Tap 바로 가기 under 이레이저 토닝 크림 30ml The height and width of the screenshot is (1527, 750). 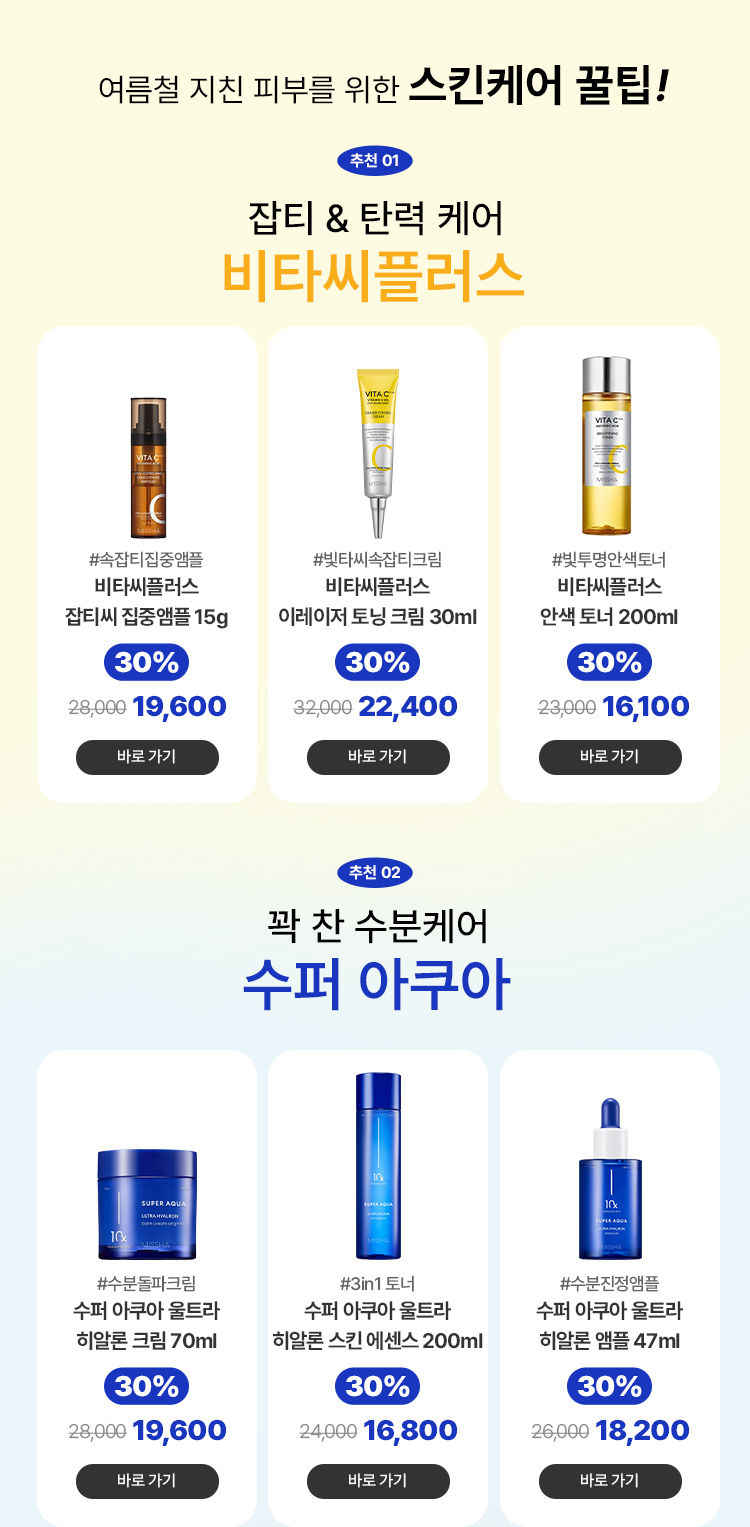378,757
